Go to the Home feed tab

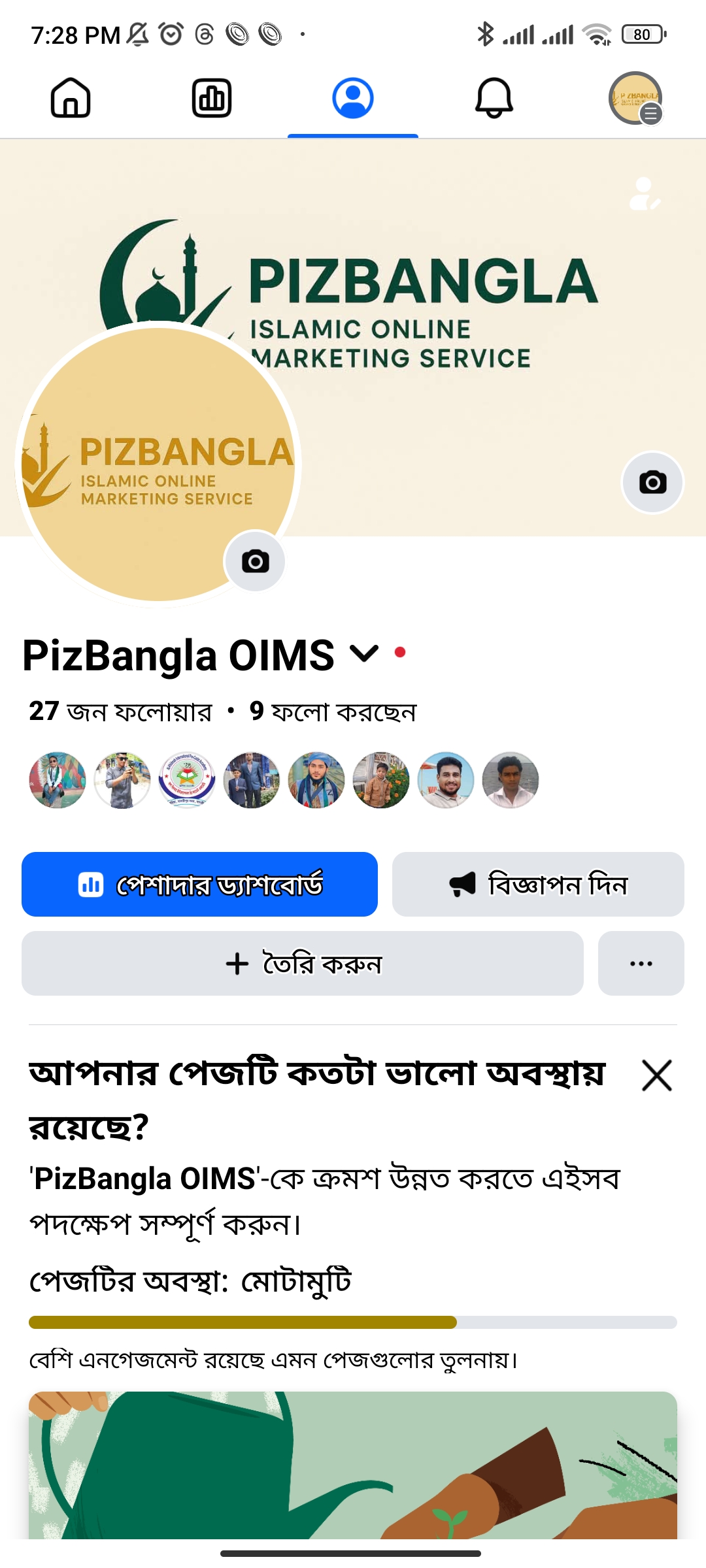[x=71, y=98]
